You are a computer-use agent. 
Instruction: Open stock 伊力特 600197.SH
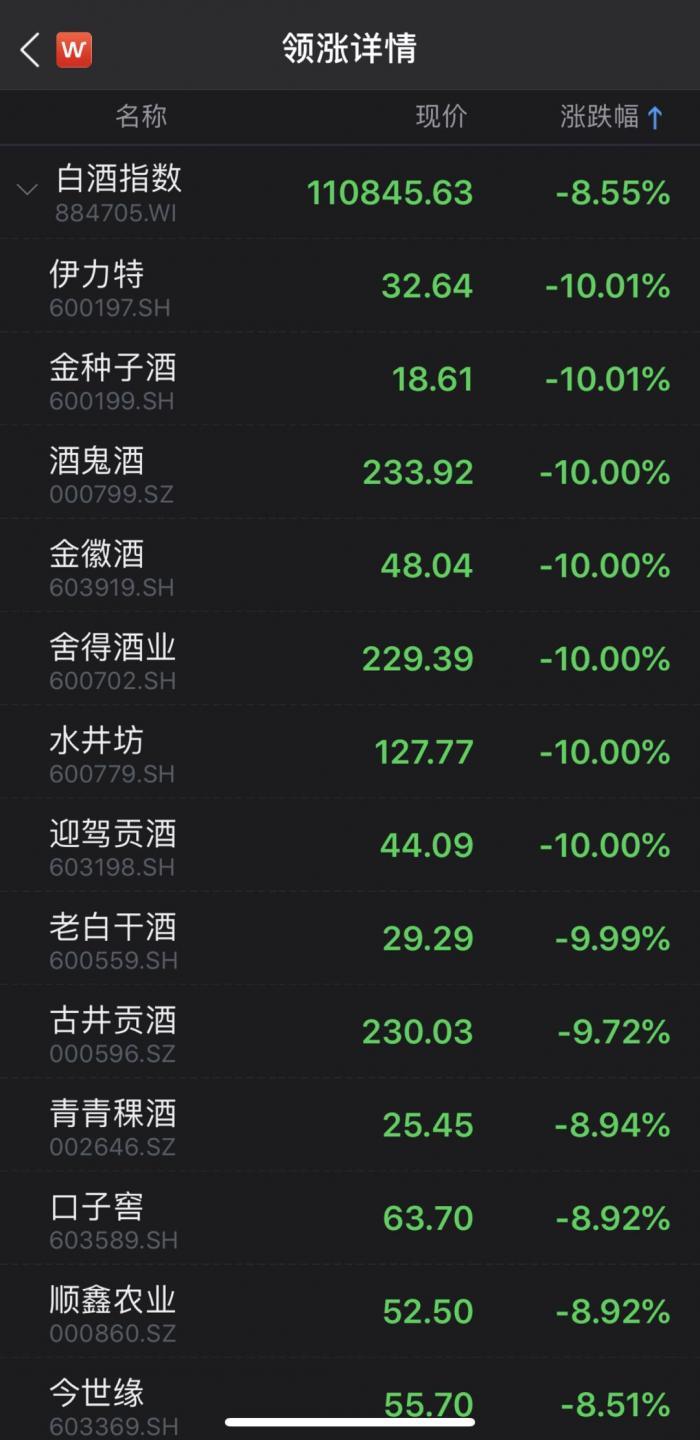pos(350,286)
